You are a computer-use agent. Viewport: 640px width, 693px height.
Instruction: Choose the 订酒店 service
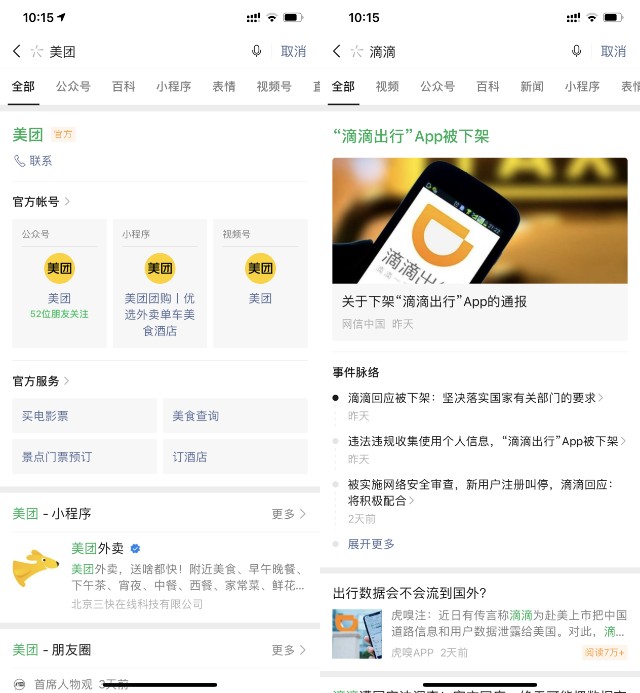point(235,457)
